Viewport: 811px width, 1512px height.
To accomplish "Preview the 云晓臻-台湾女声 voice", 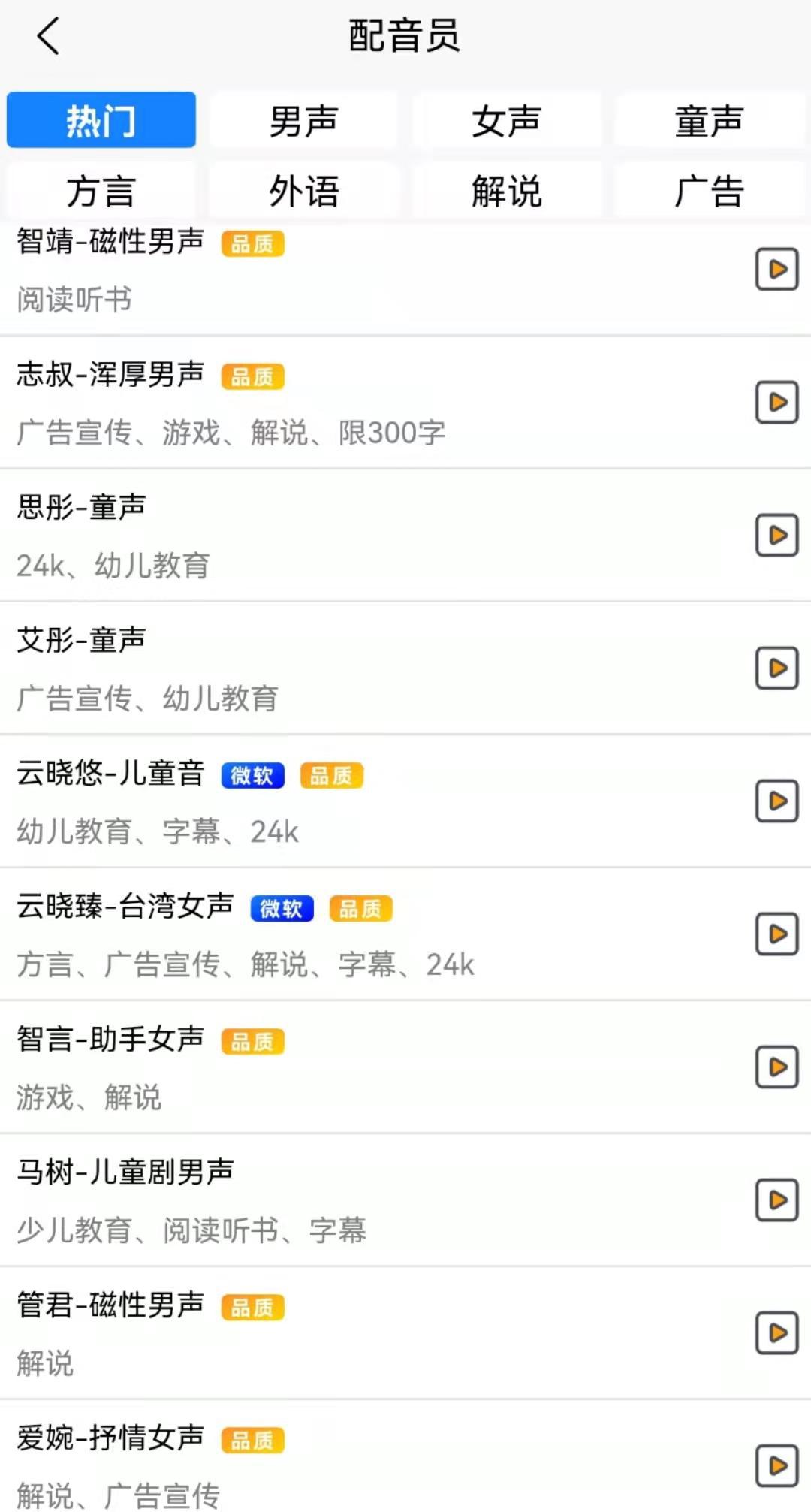I will click(x=776, y=934).
